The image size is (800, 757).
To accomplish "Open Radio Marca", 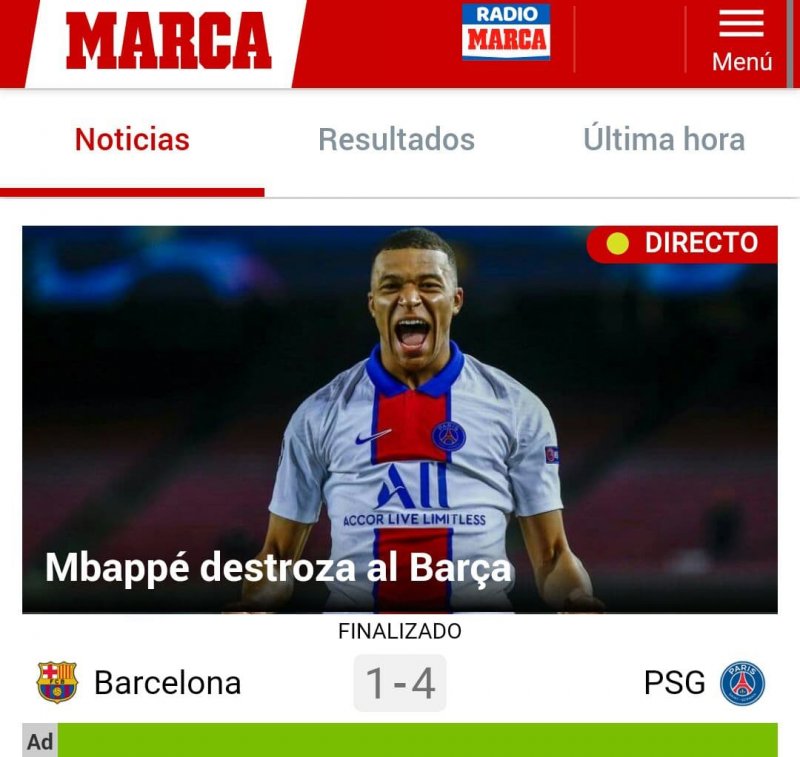I will 506,31.
